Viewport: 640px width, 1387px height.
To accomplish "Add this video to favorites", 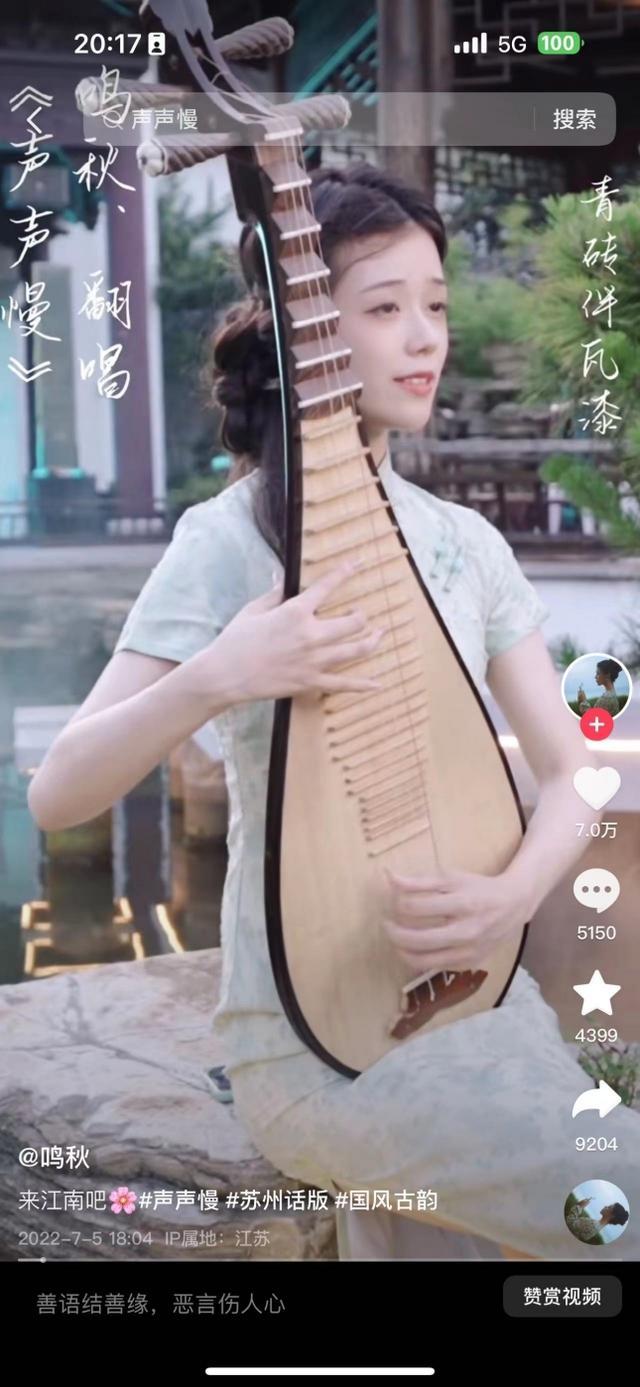I will pyautogui.click(x=596, y=993).
